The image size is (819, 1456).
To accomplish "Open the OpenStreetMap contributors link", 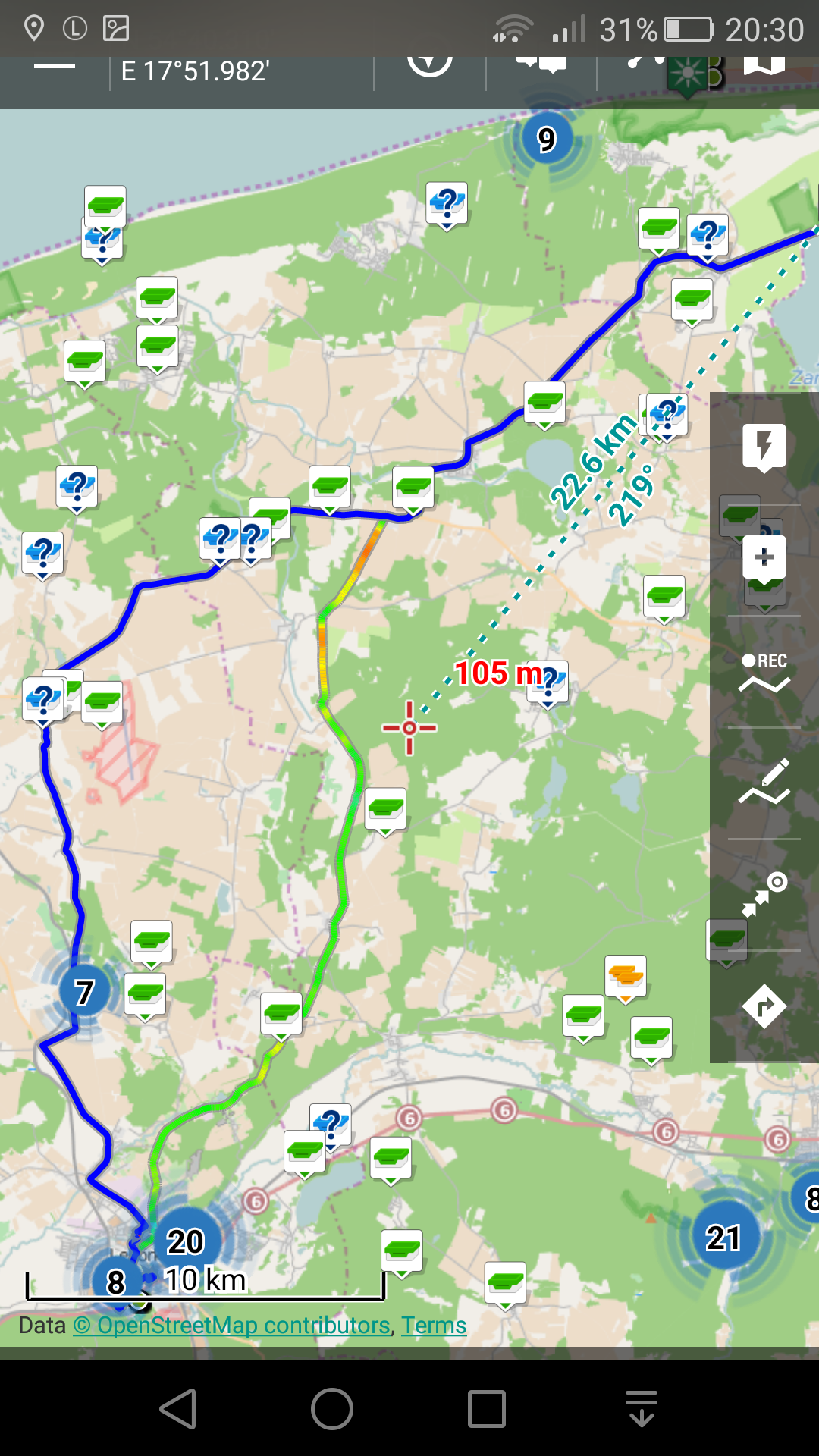I will [x=231, y=1325].
